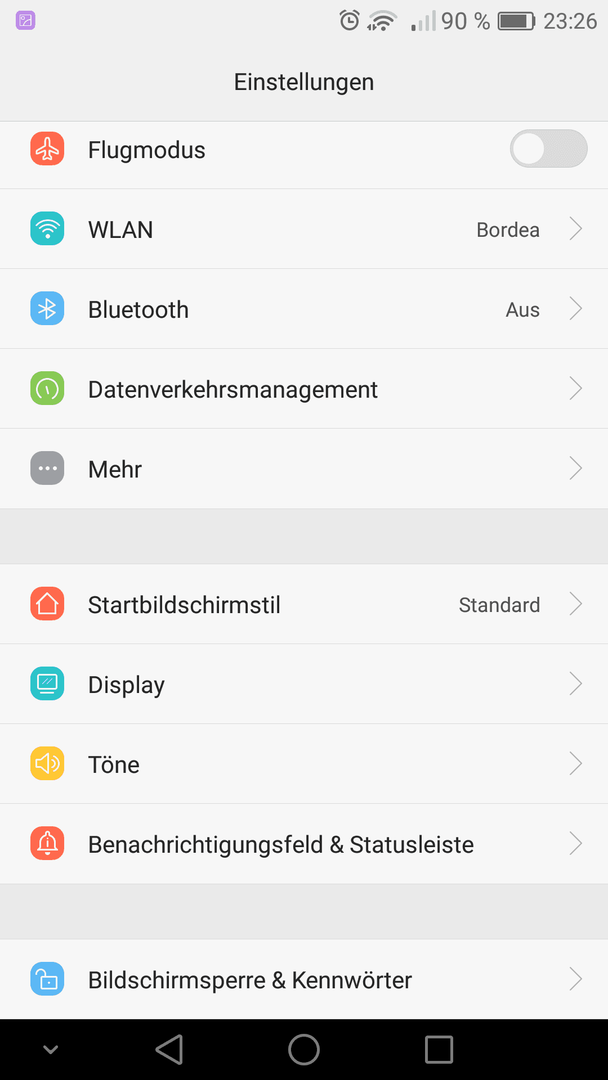Viewport: 608px width, 1080px height.
Task: Open Töne sound settings
Action: click(x=304, y=764)
